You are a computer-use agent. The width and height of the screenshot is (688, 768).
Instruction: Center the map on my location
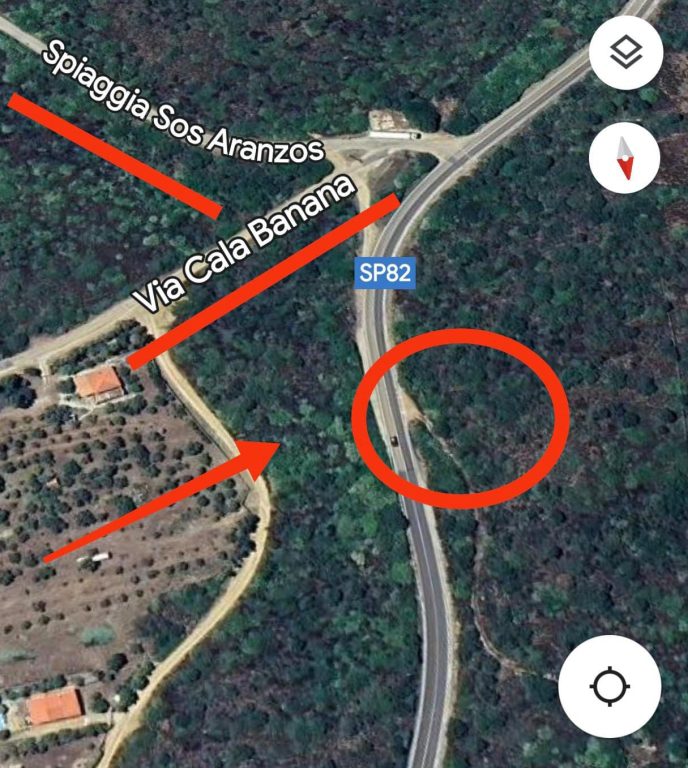609,687
